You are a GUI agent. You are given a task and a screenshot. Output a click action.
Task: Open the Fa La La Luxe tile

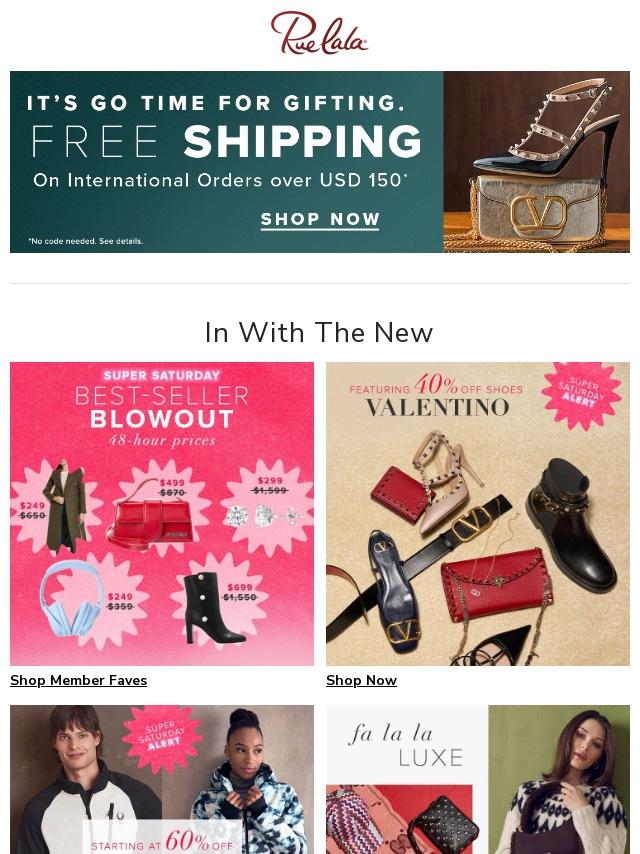tap(478, 779)
